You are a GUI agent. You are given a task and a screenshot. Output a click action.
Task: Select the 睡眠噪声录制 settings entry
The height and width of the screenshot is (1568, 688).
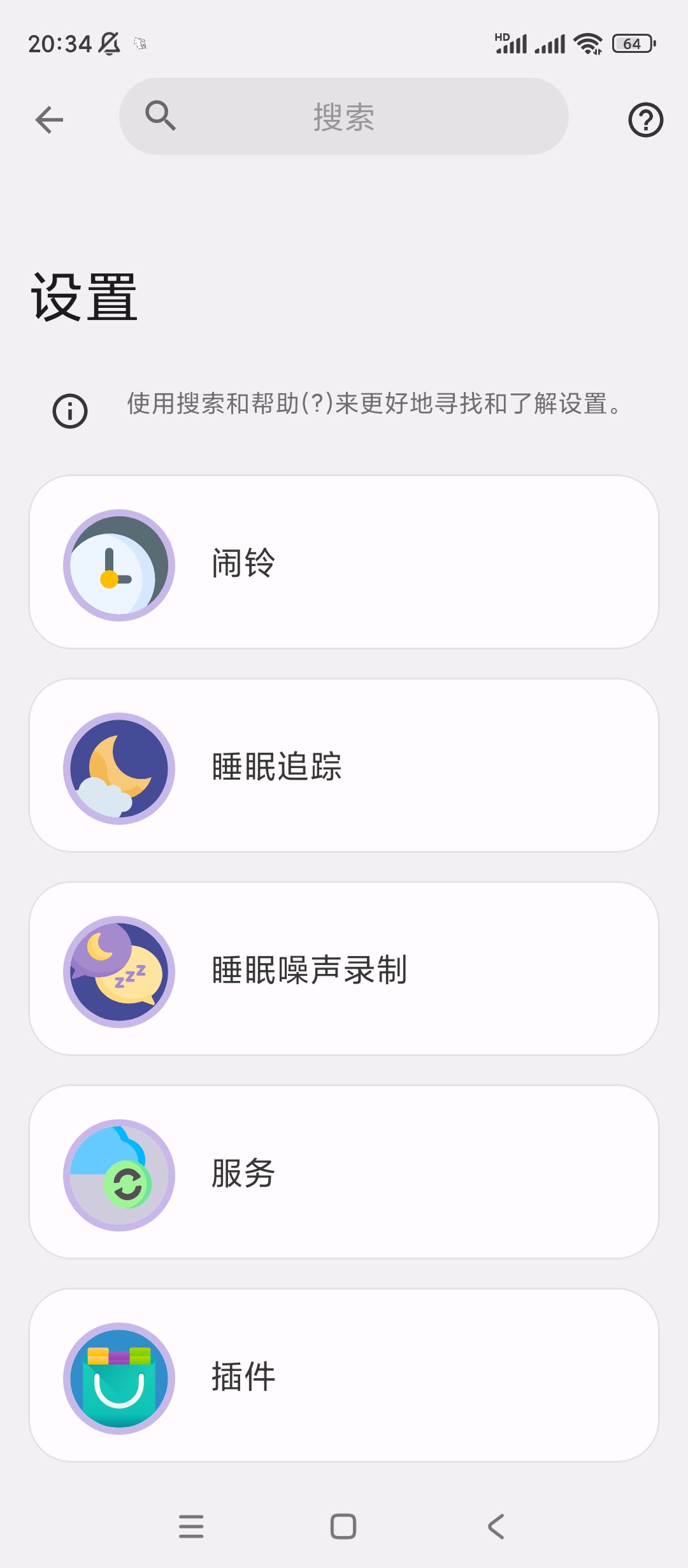tap(344, 971)
